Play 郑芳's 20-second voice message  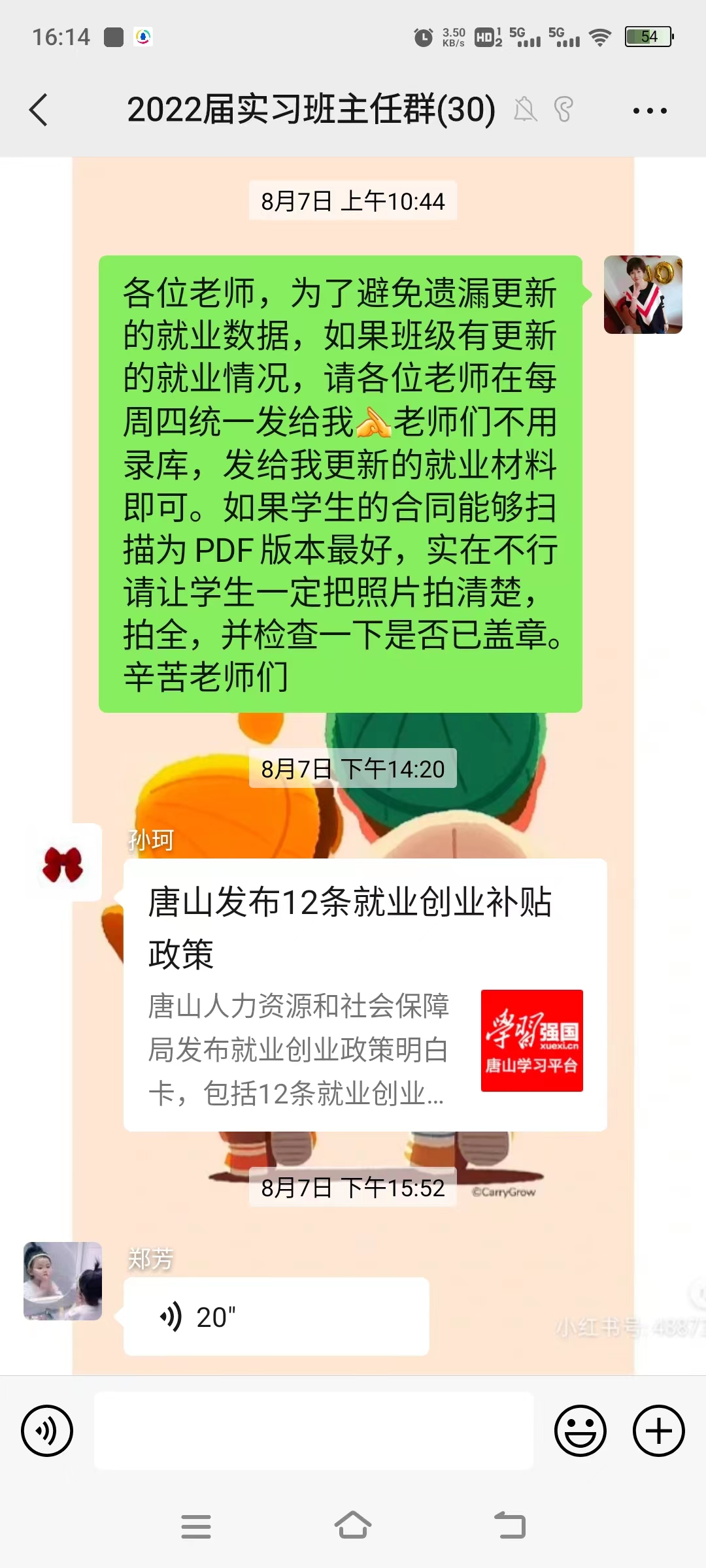pyautogui.click(x=276, y=1316)
